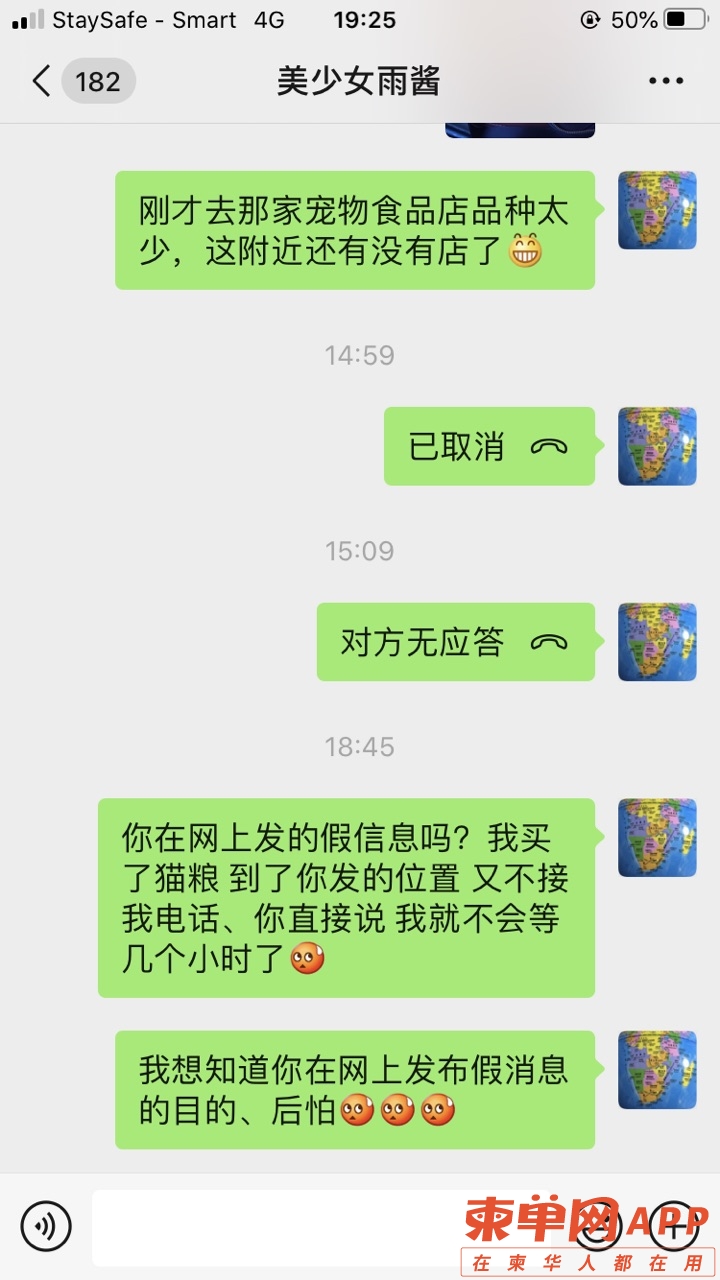
Task: Go back to the chat list
Action: click(x=42, y=81)
